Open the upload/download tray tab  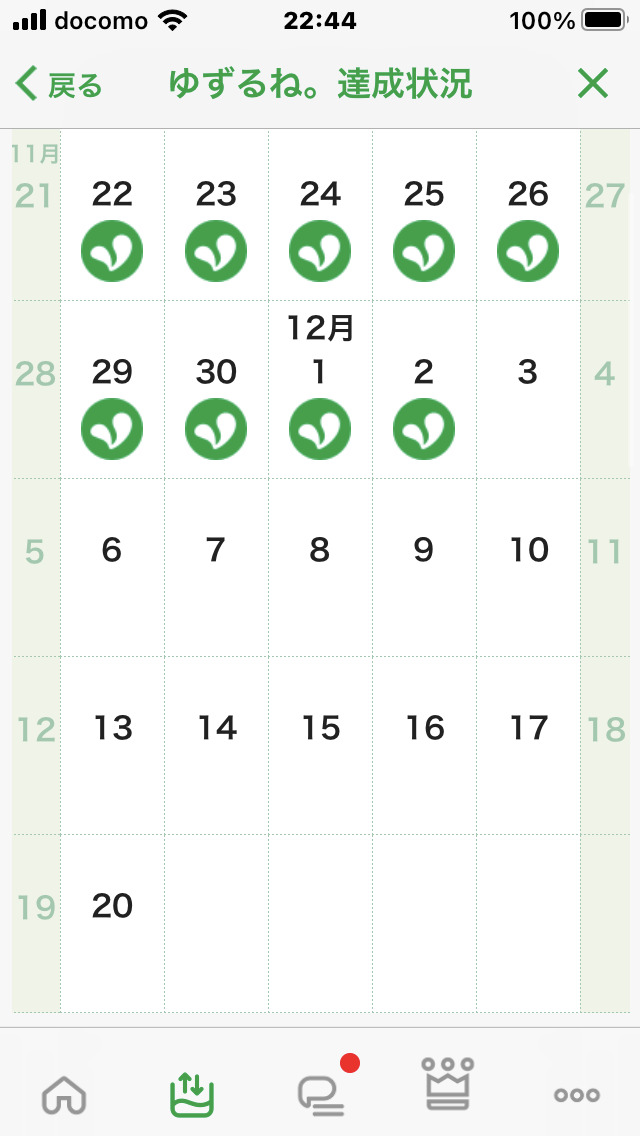point(192,1093)
